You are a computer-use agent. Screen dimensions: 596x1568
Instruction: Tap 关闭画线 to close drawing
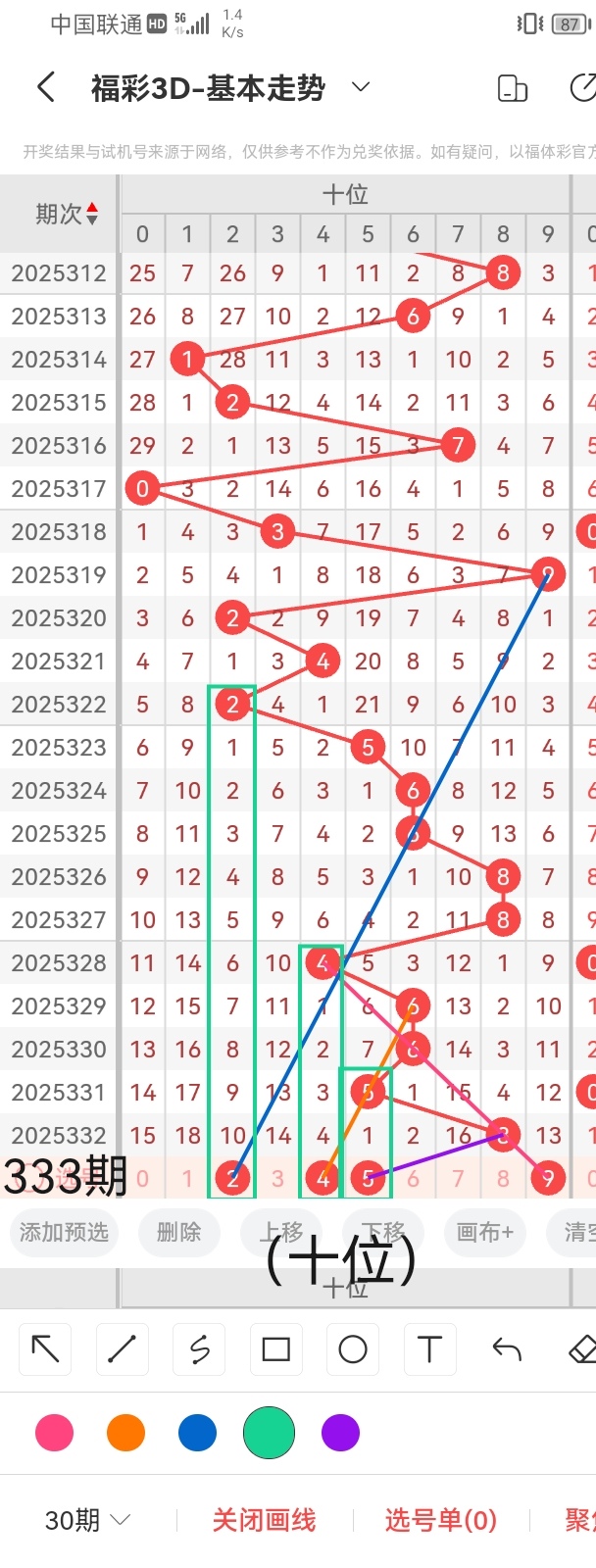(264, 1520)
